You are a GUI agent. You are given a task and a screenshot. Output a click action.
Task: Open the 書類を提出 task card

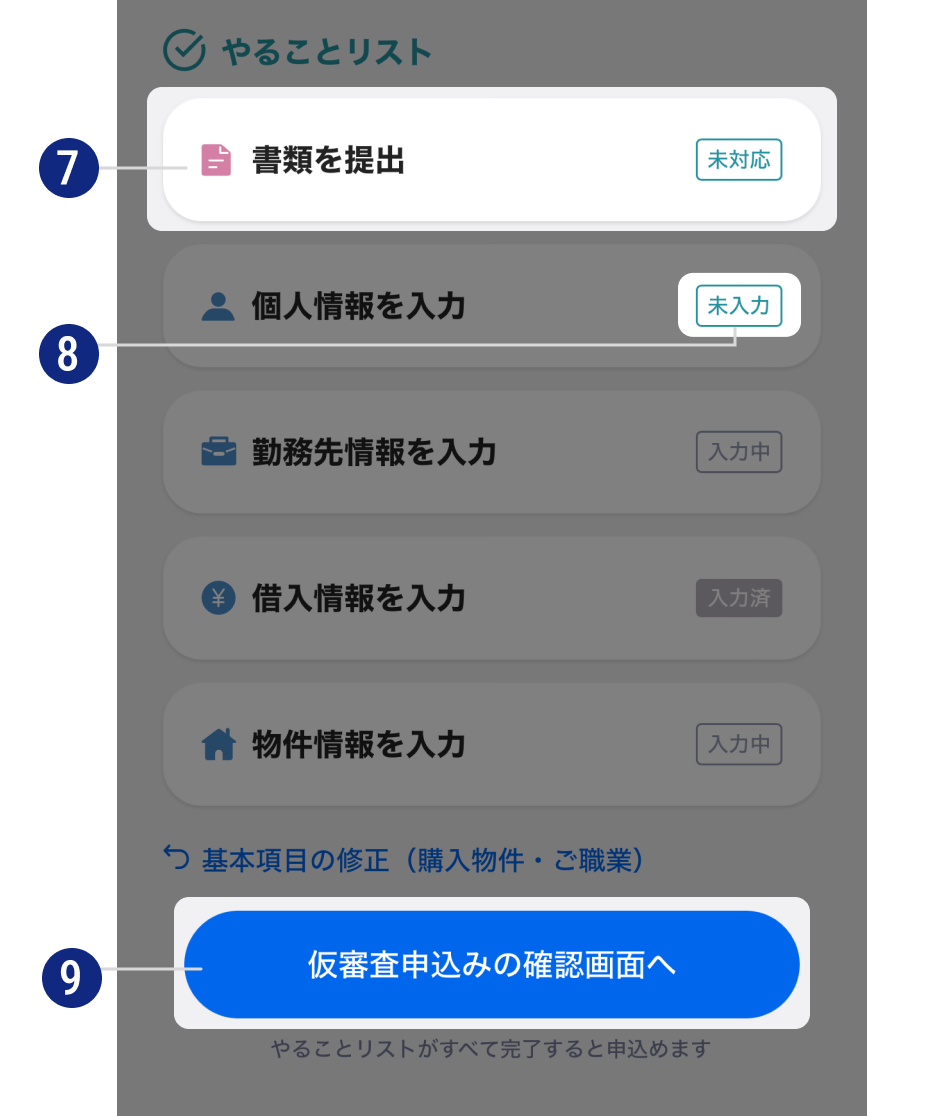pyautogui.click(x=490, y=160)
